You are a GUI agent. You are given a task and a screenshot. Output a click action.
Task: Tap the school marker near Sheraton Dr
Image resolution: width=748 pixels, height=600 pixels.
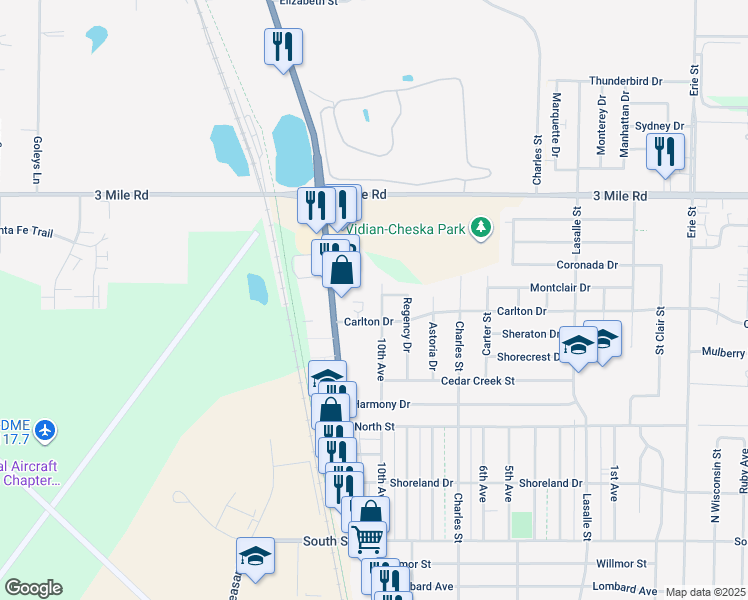click(578, 347)
